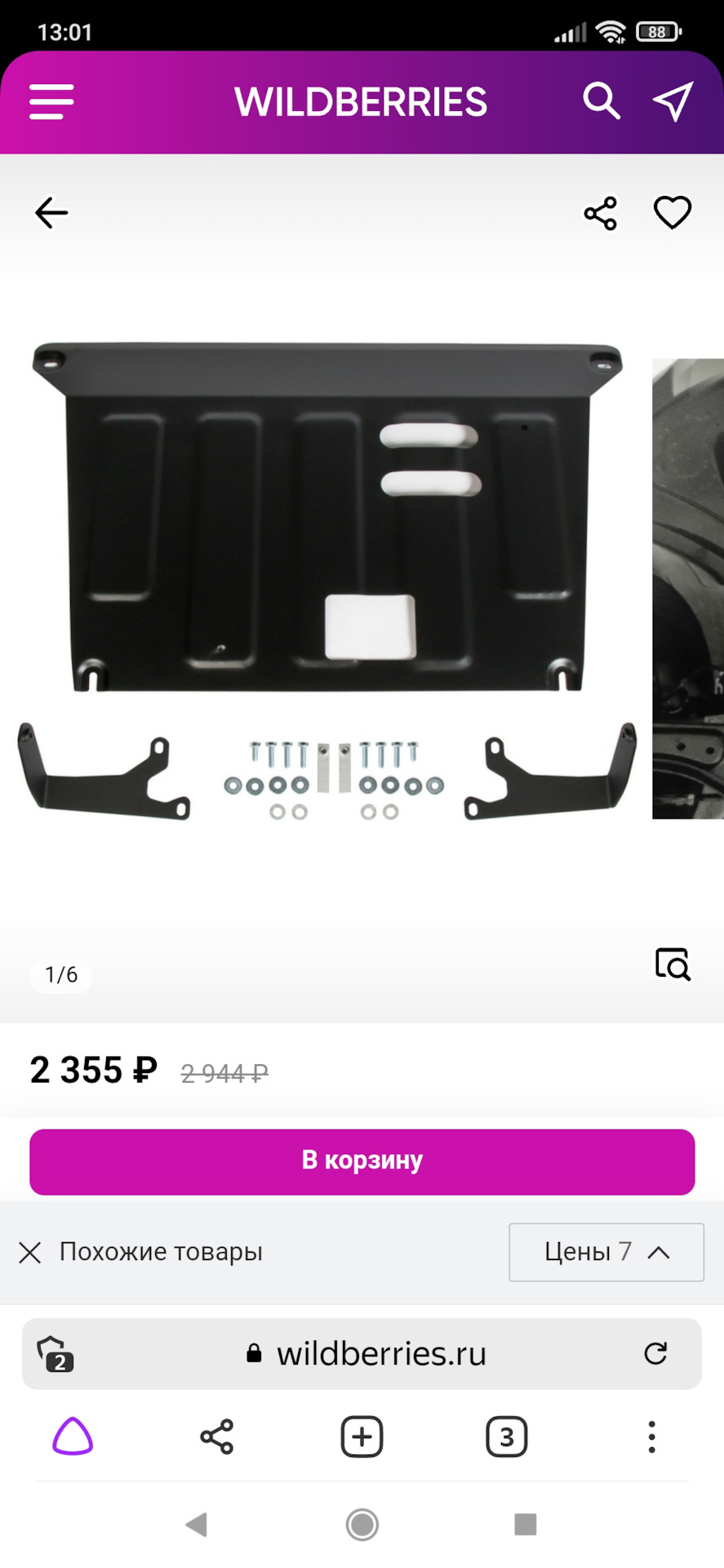The height and width of the screenshot is (1568, 724).
Task: Open search in Wildberries header
Action: tap(602, 101)
